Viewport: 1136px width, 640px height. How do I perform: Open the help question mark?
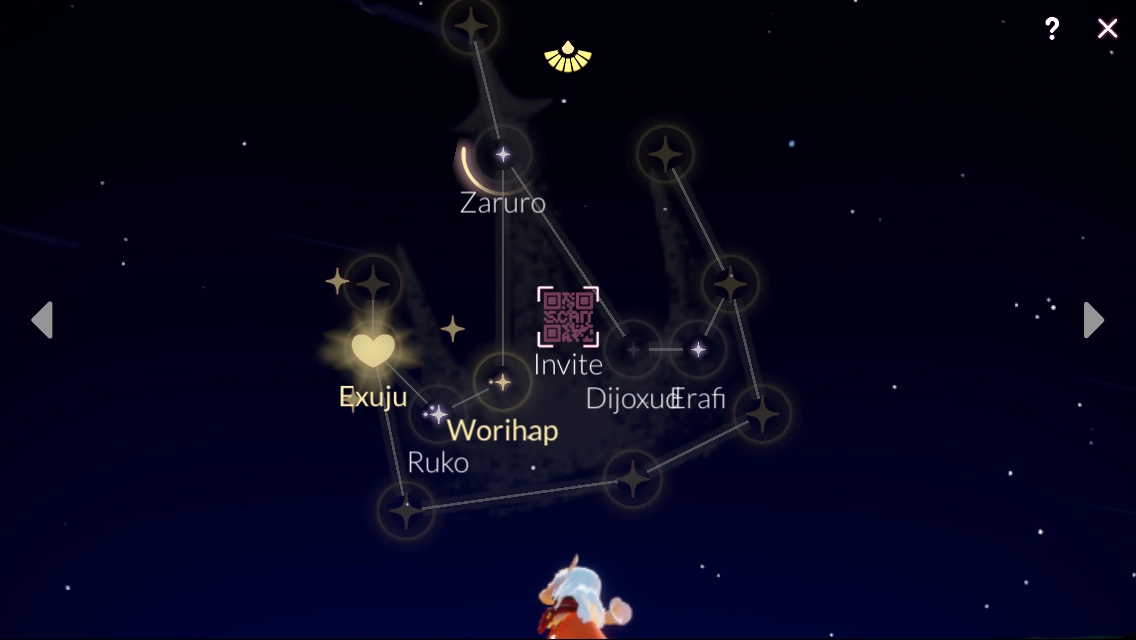(x=1052, y=29)
